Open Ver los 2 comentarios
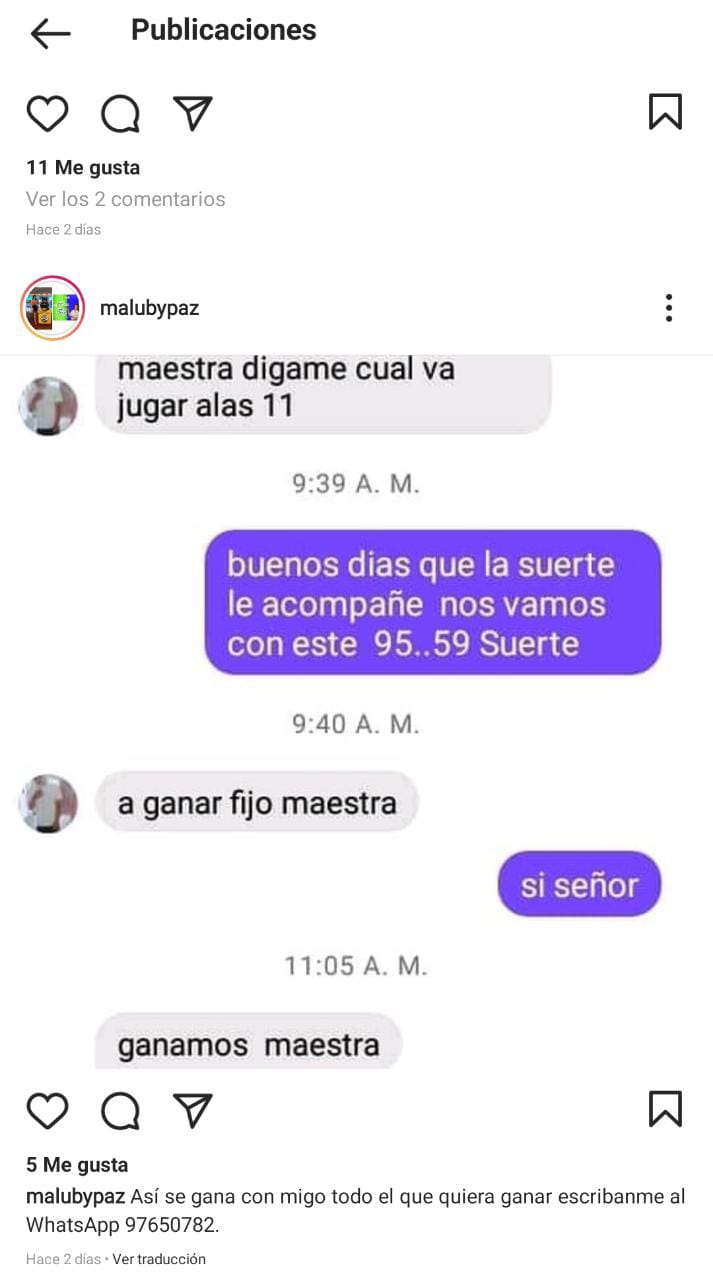The height and width of the screenshot is (1280, 713). (126, 199)
